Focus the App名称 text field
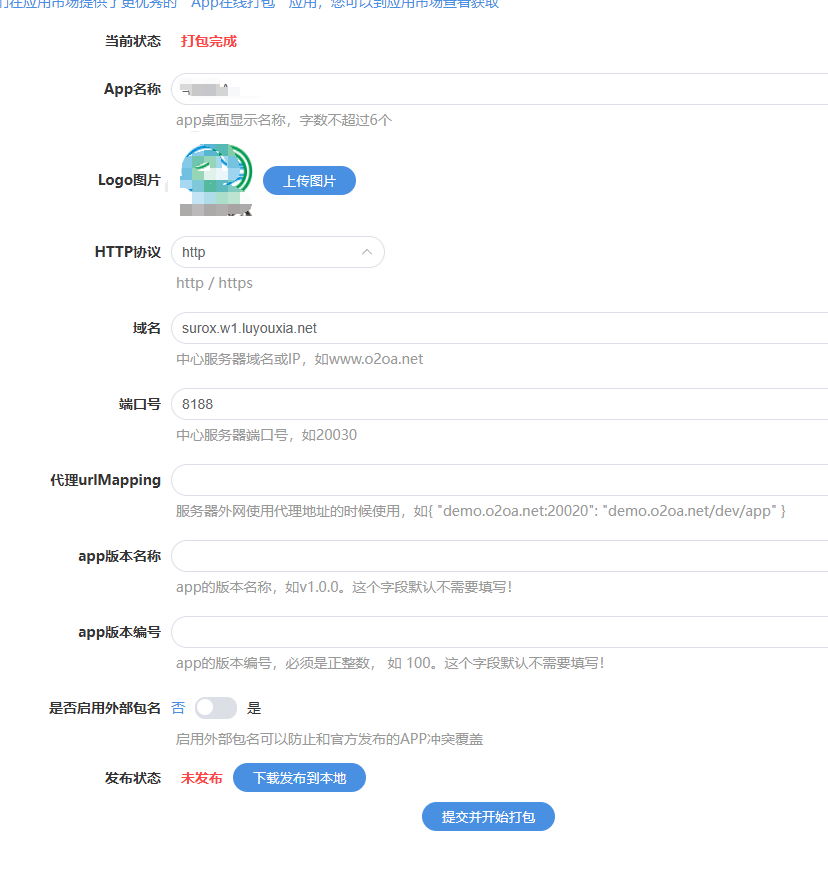Screen dimensions: 828x878 click(500, 89)
